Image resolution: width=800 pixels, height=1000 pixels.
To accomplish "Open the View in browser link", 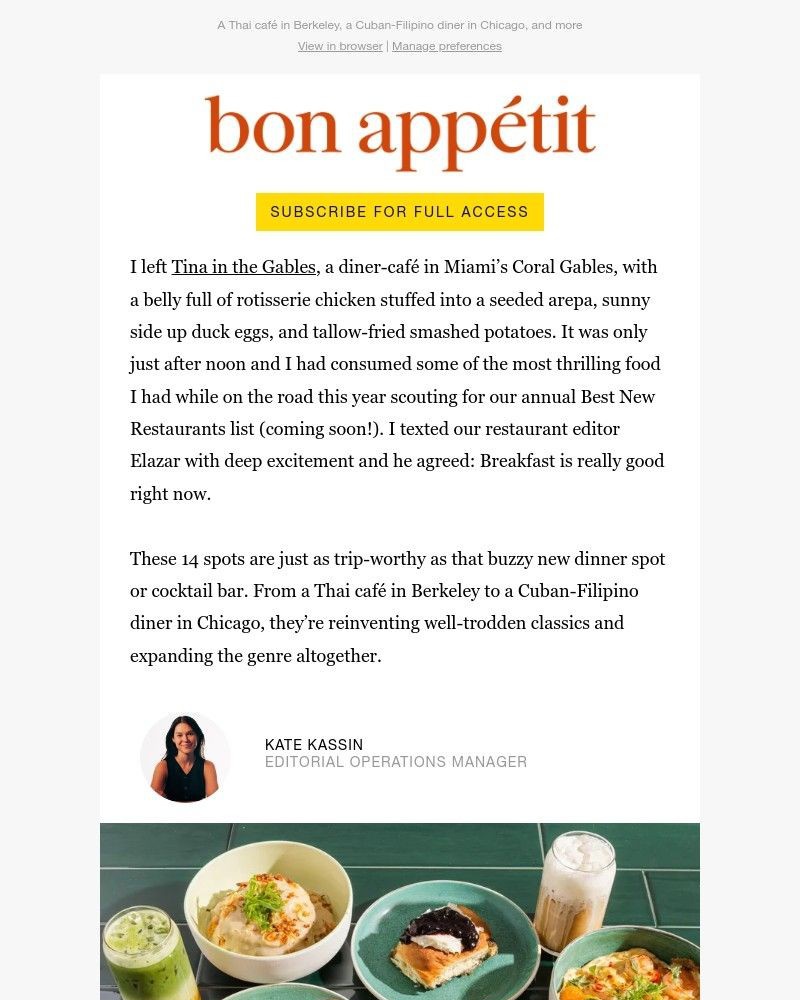I will [340, 46].
